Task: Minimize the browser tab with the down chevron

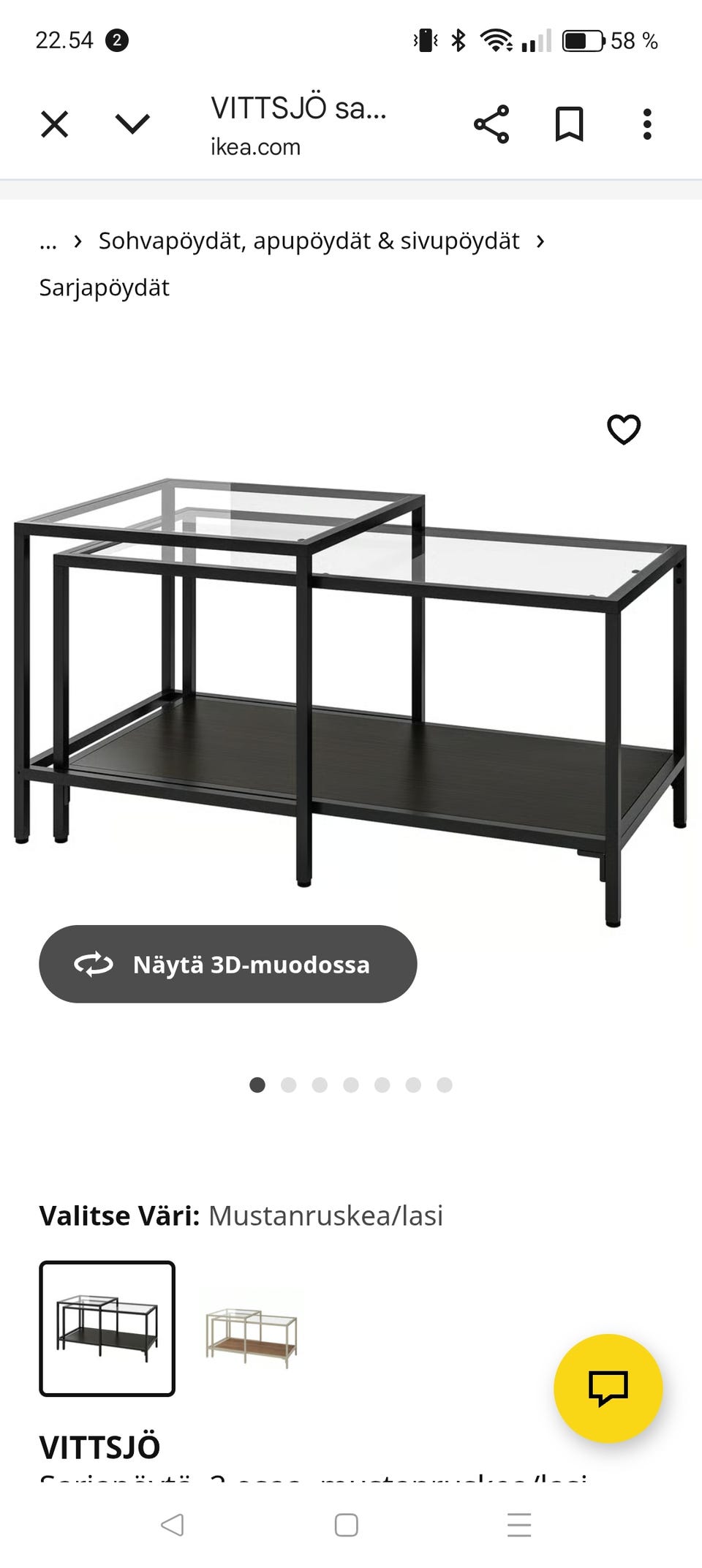Action: pyautogui.click(x=132, y=124)
